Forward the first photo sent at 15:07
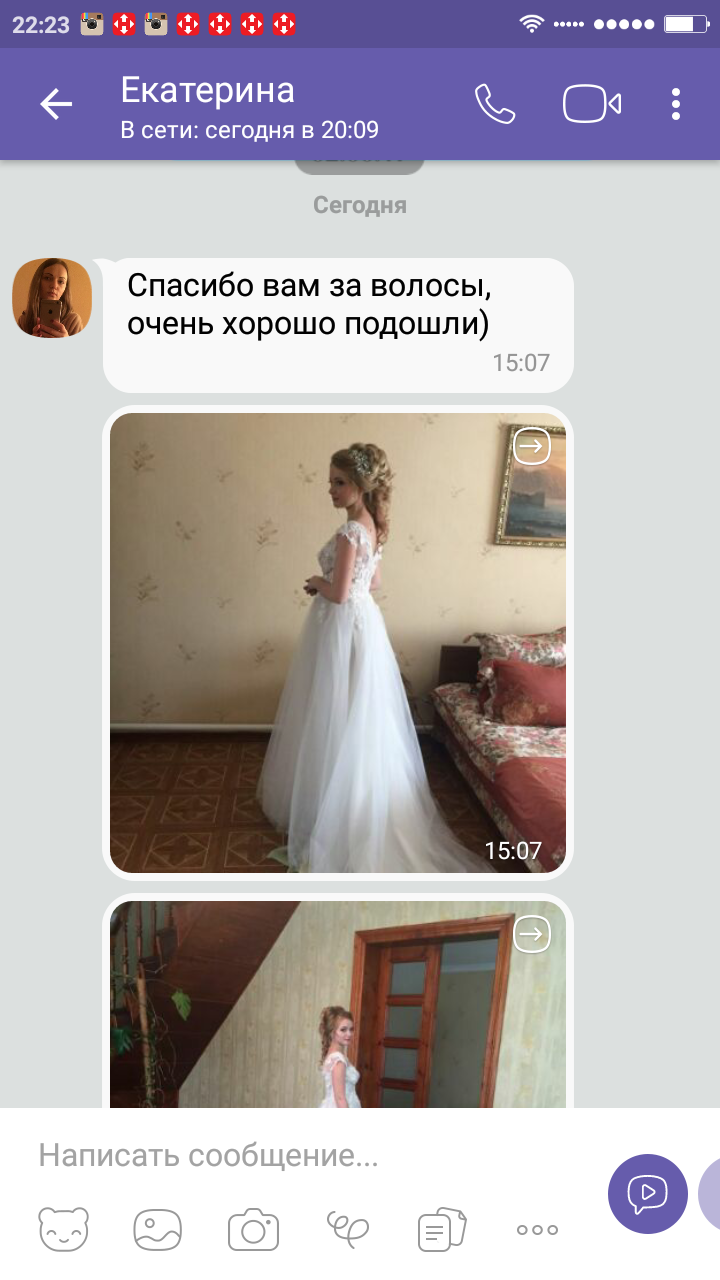The width and height of the screenshot is (720, 1280). (x=532, y=446)
